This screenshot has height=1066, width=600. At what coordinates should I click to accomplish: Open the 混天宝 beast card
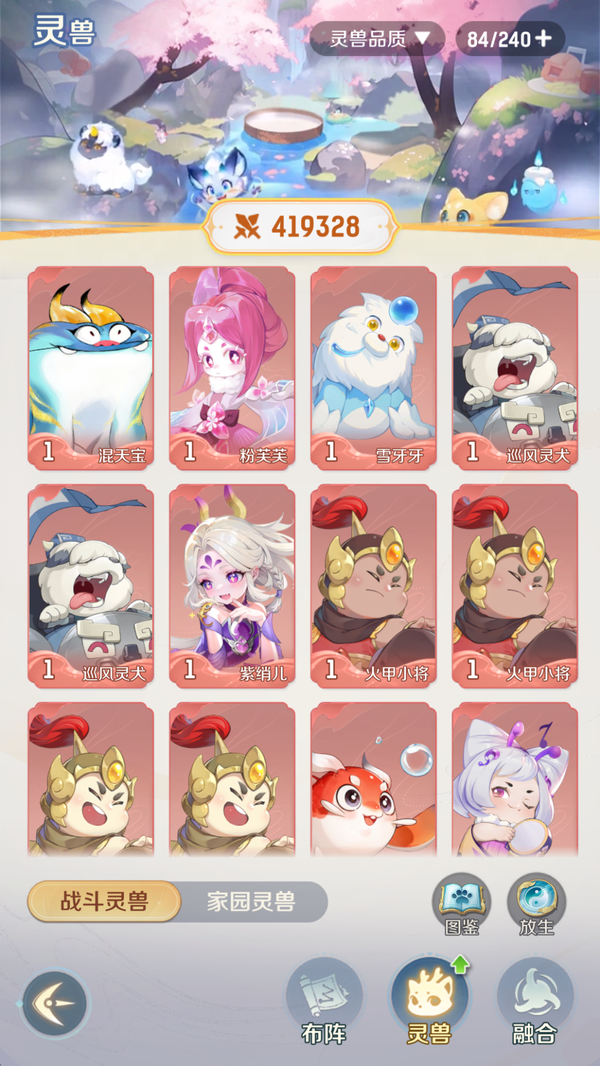click(91, 367)
